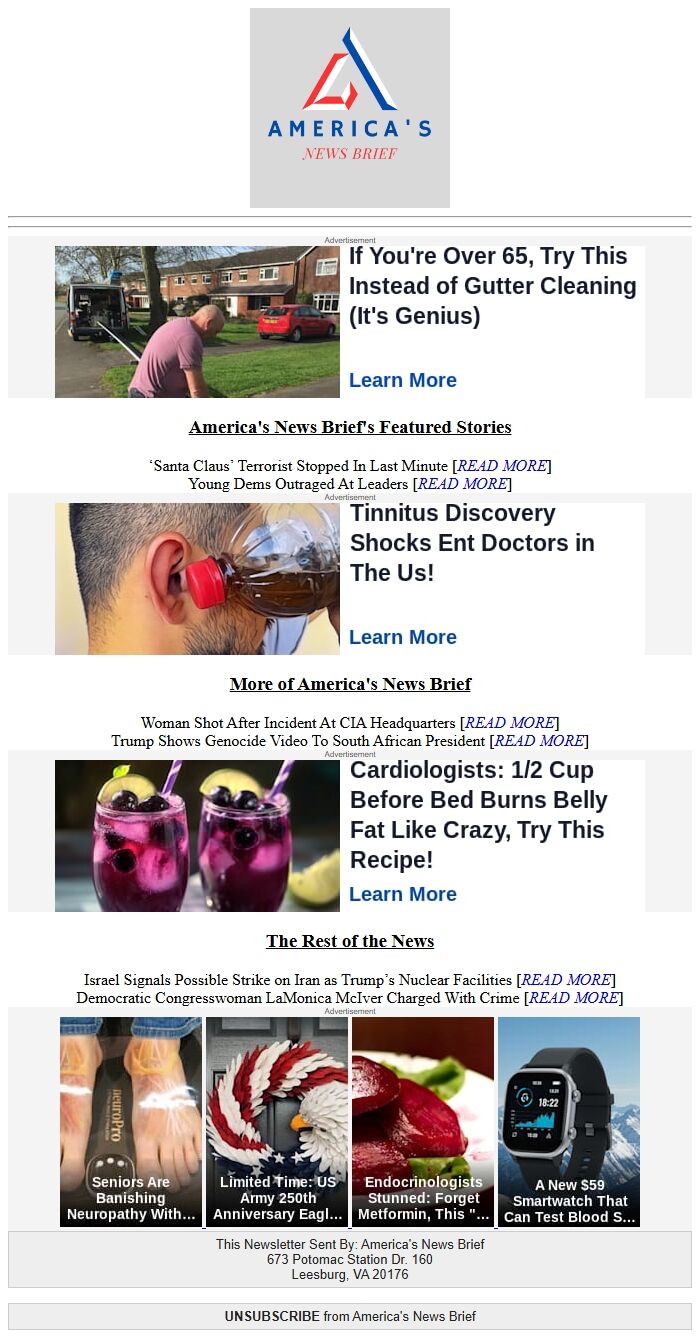
Task: Open the gutter cleaning ad photo
Action: 197,322
